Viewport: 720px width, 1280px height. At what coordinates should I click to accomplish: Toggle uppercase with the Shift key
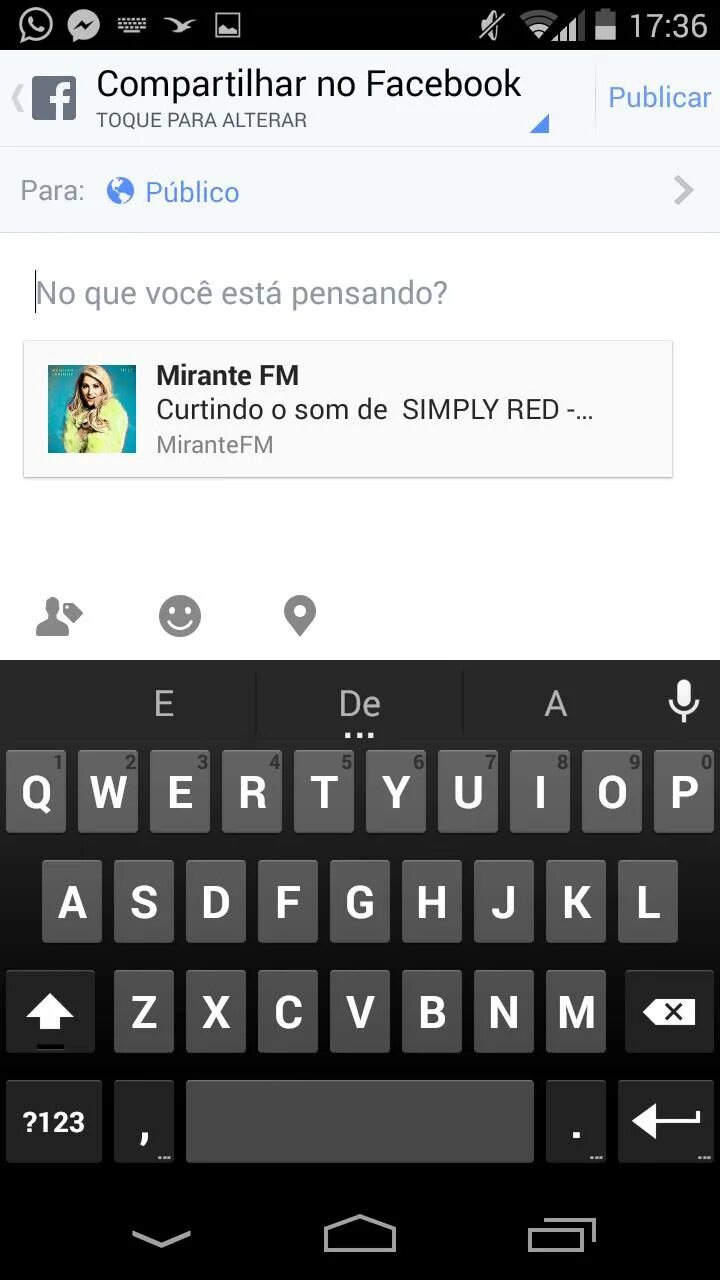(x=50, y=1012)
